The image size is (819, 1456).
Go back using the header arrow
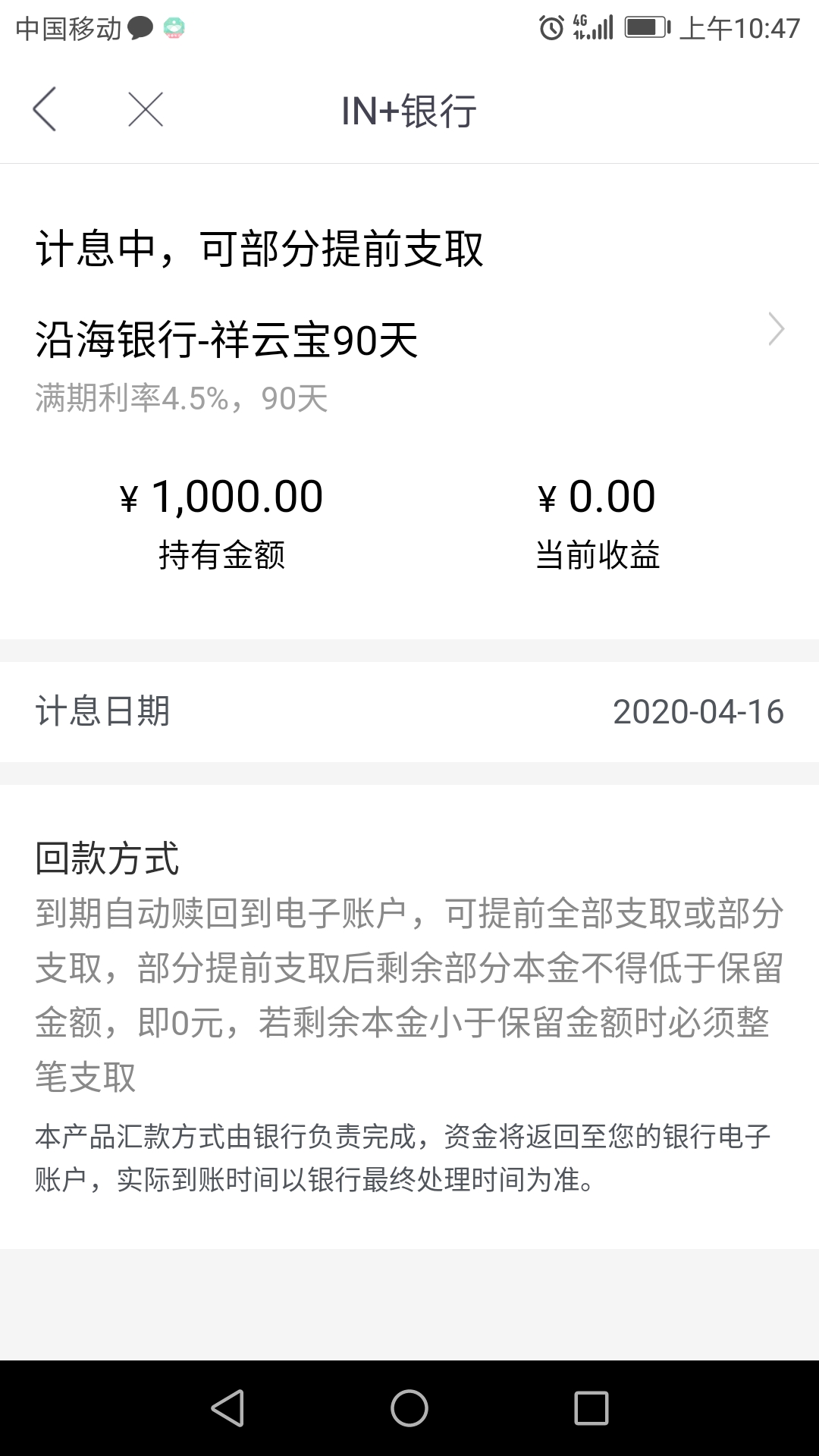pyautogui.click(x=45, y=110)
